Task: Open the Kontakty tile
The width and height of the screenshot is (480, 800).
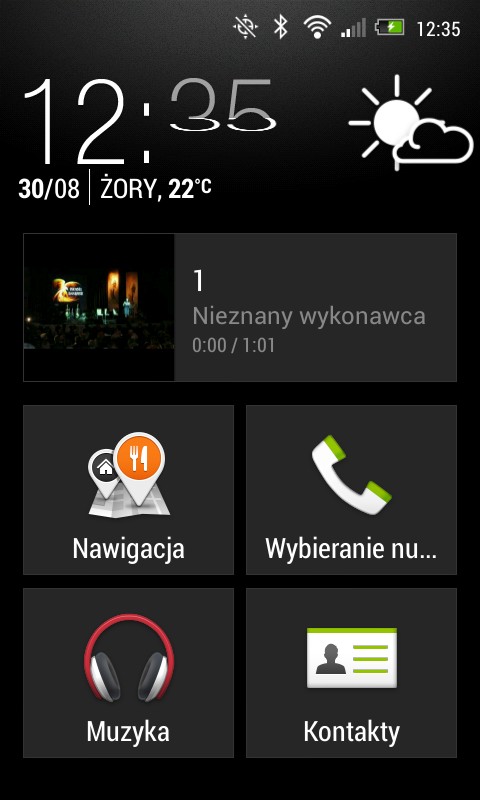Action: coord(351,673)
